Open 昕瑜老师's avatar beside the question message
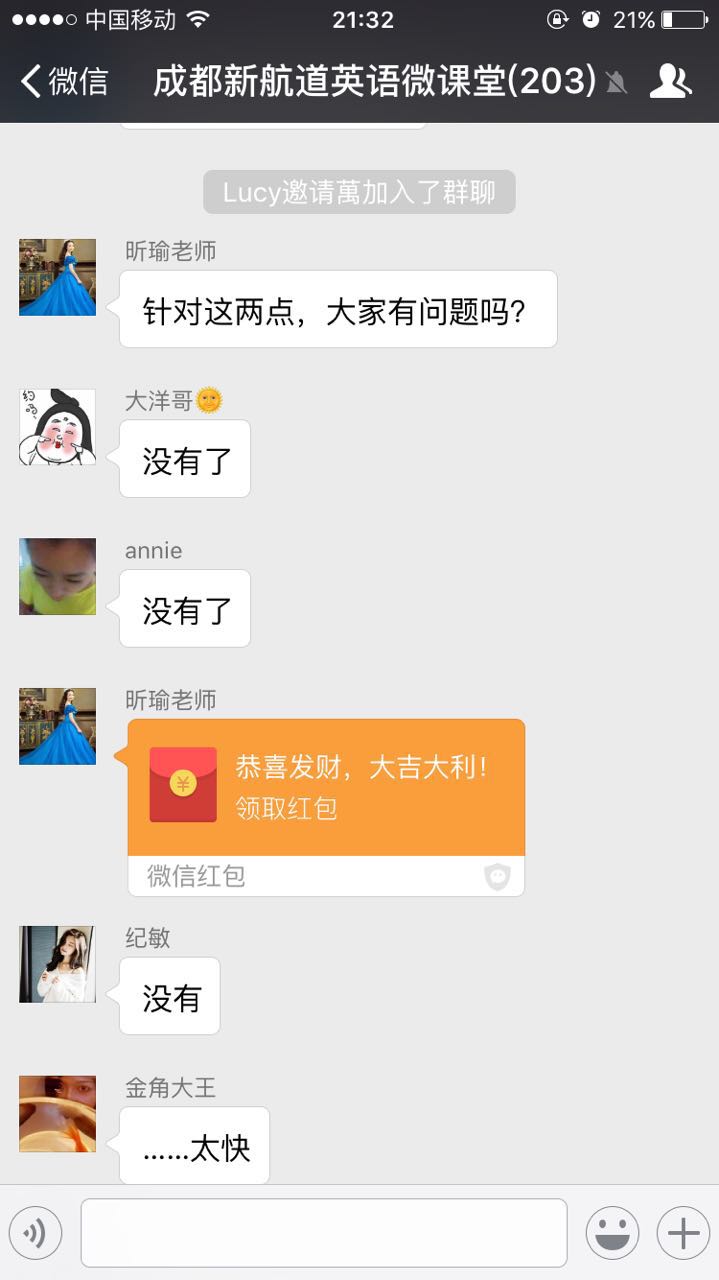 tap(58, 277)
